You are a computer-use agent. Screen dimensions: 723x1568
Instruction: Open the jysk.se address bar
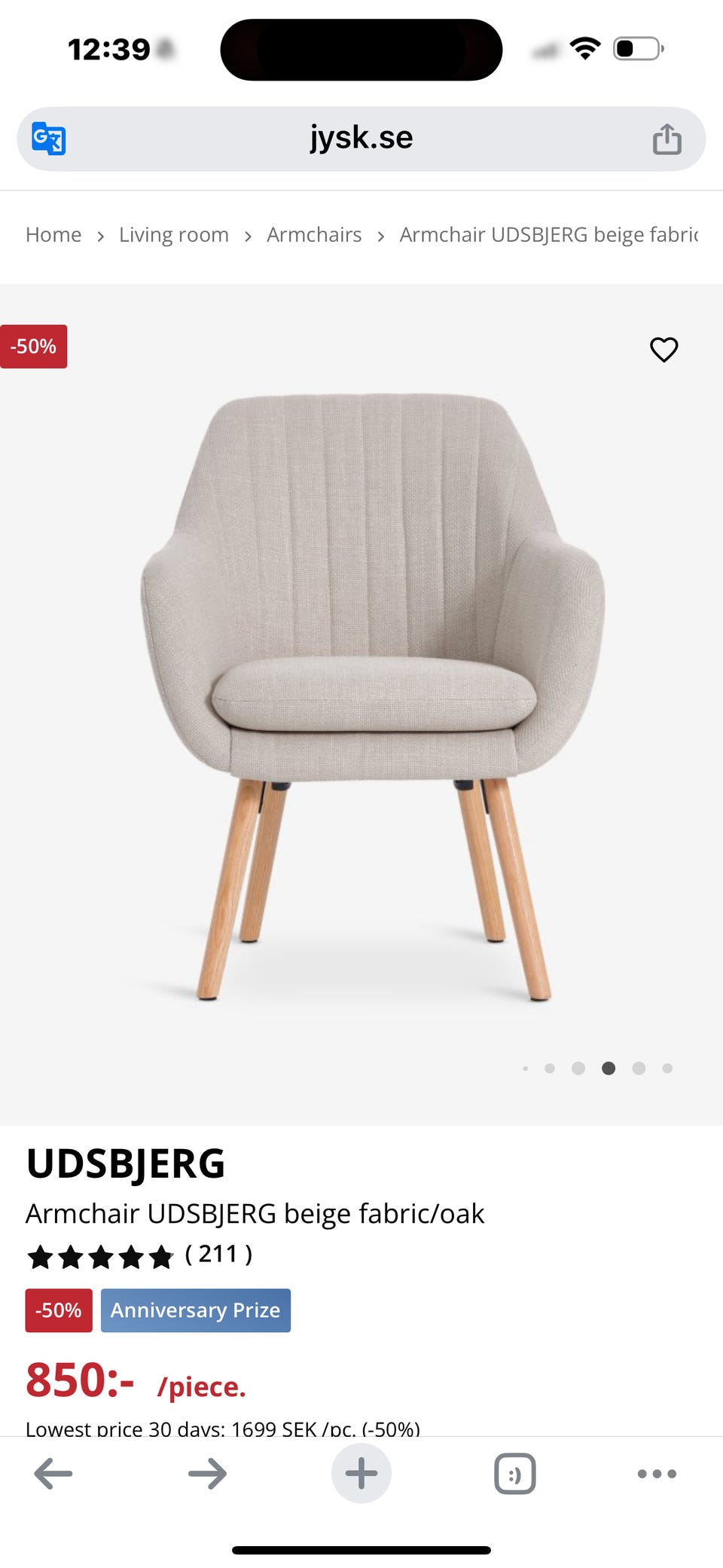(x=361, y=139)
